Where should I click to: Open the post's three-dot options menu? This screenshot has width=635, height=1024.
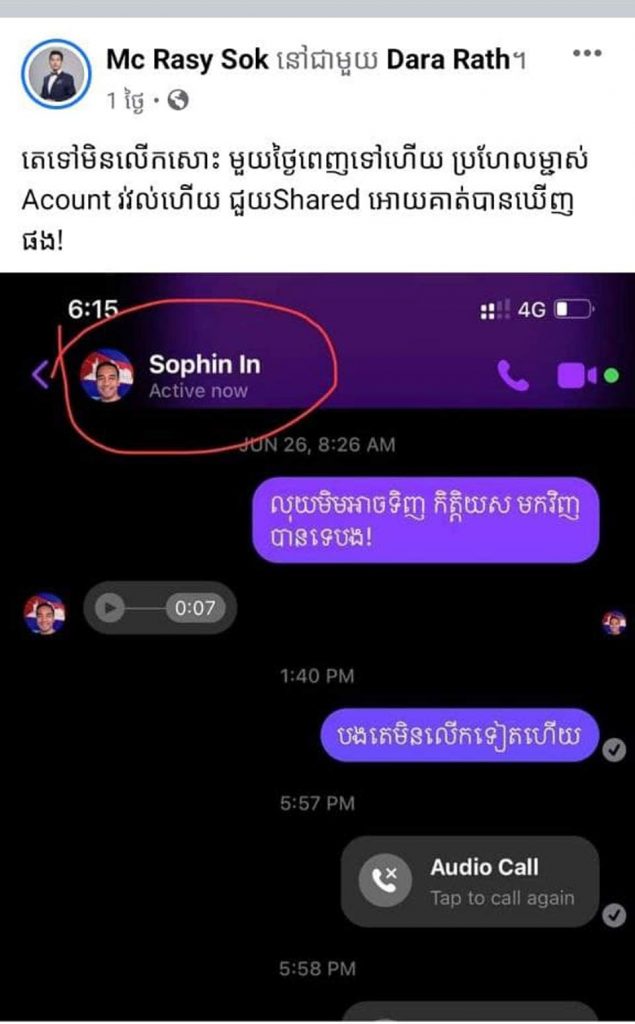[x=586, y=51]
